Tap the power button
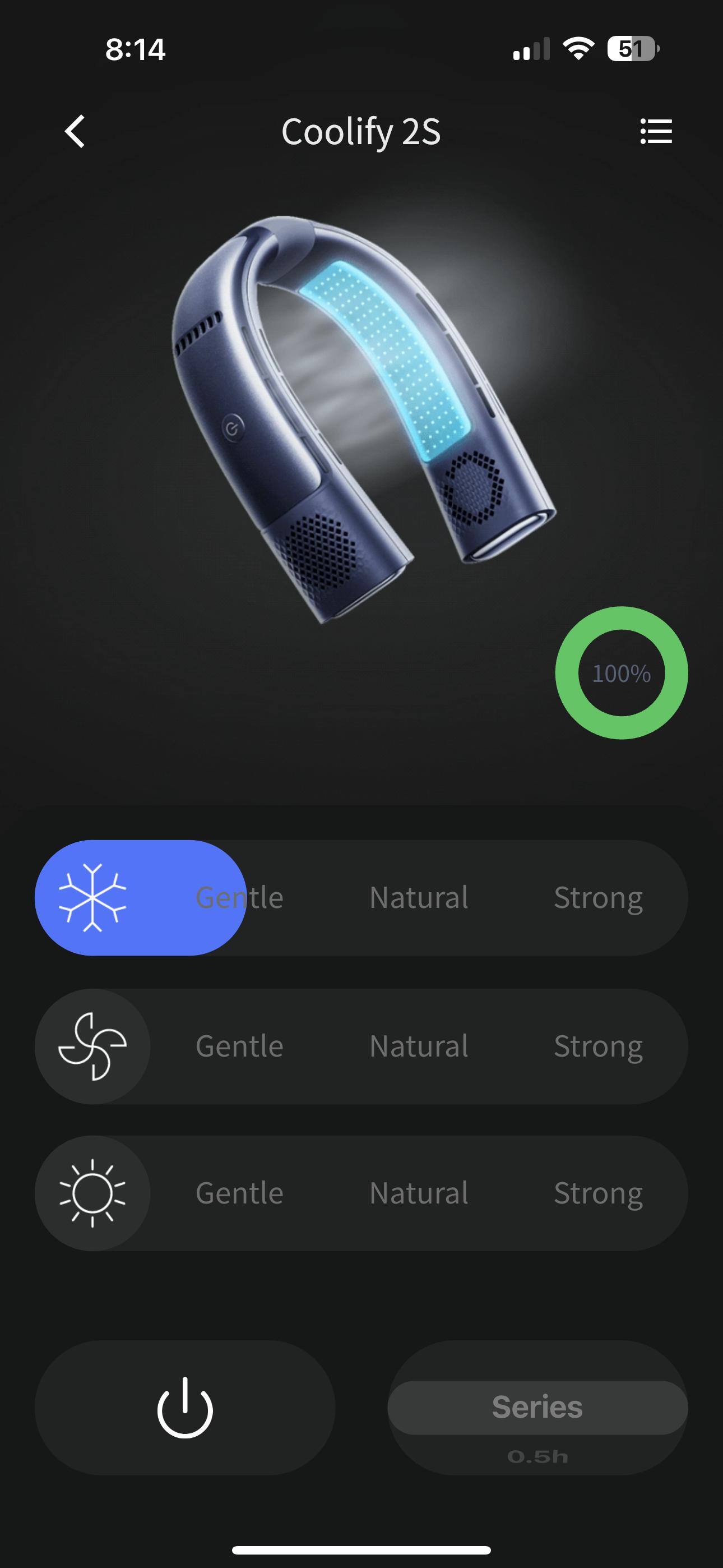723x1568 pixels. click(184, 1407)
